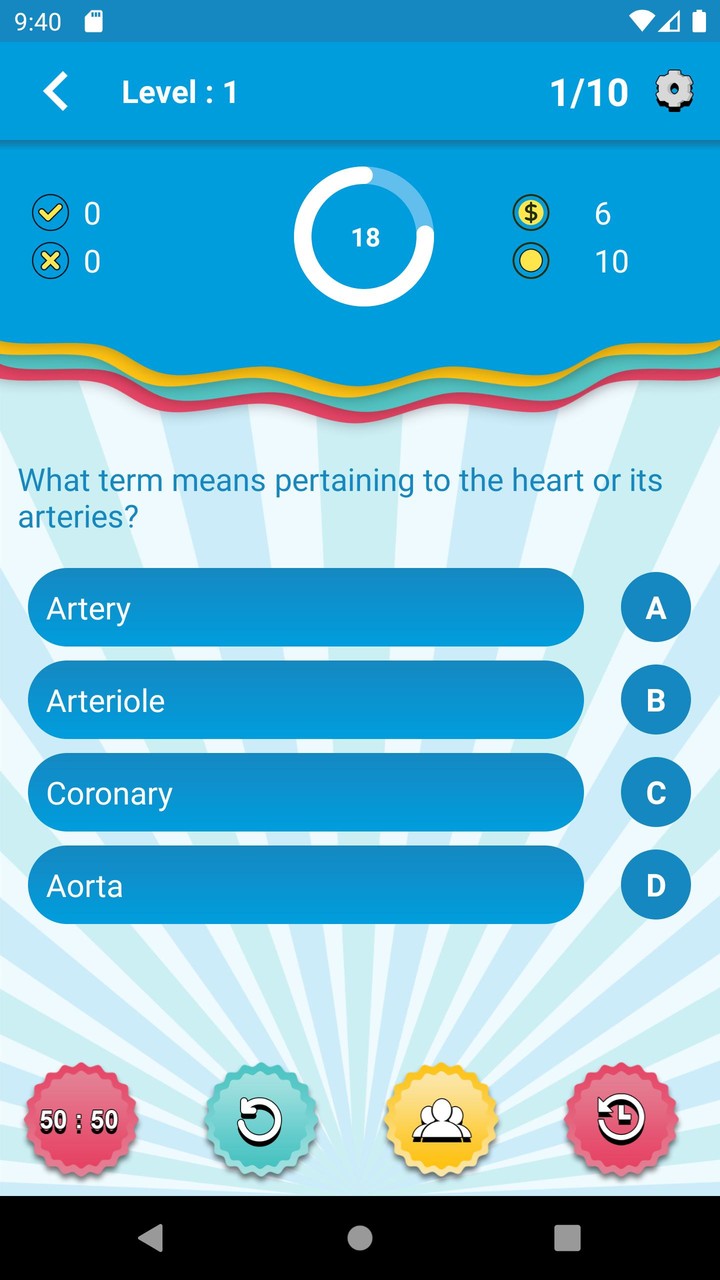The width and height of the screenshot is (720, 1280).
Task: Tap the circular letter D badge
Action: pyautogui.click(x=656, y=884)
